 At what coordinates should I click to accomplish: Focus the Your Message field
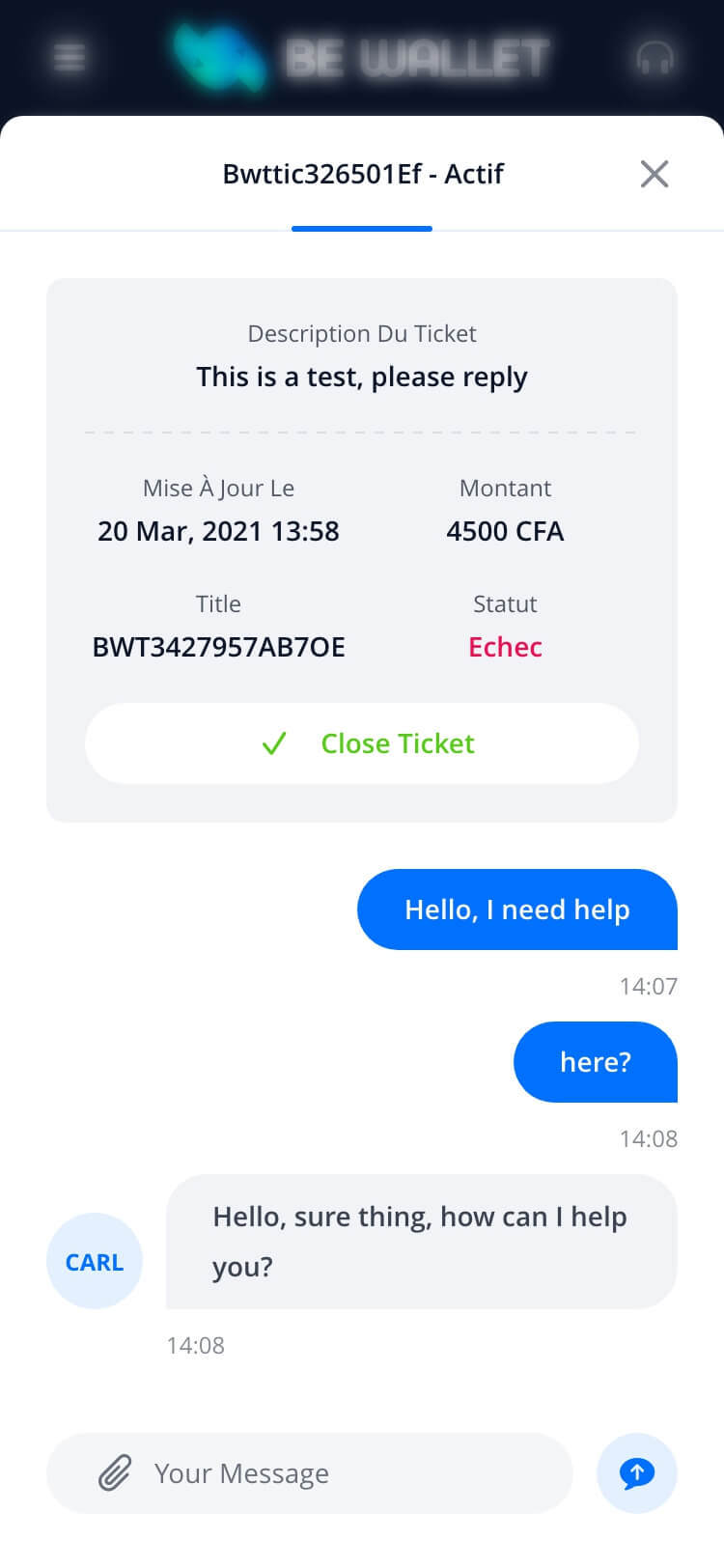310,1473
